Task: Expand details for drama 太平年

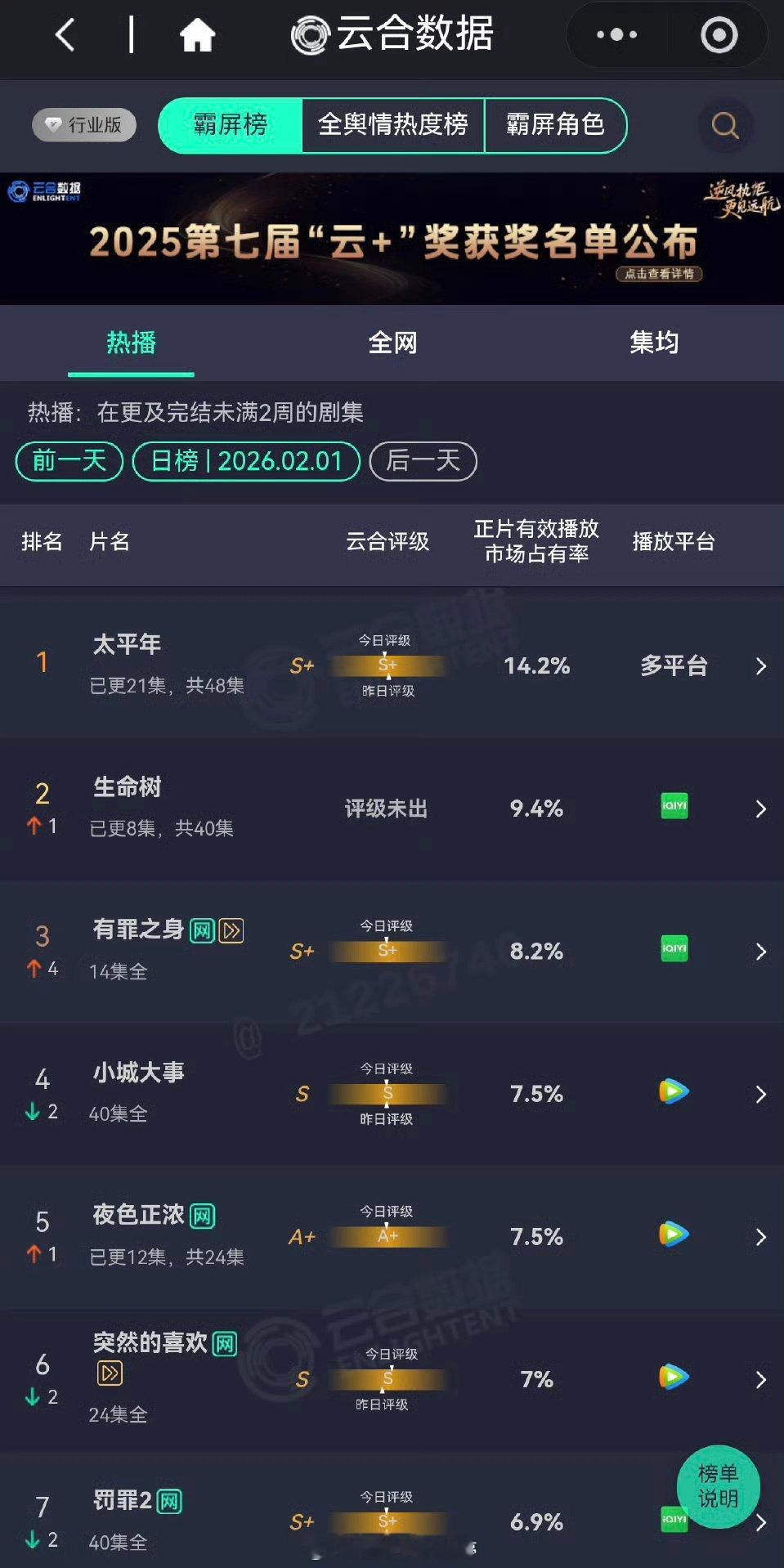Action: 760,666
